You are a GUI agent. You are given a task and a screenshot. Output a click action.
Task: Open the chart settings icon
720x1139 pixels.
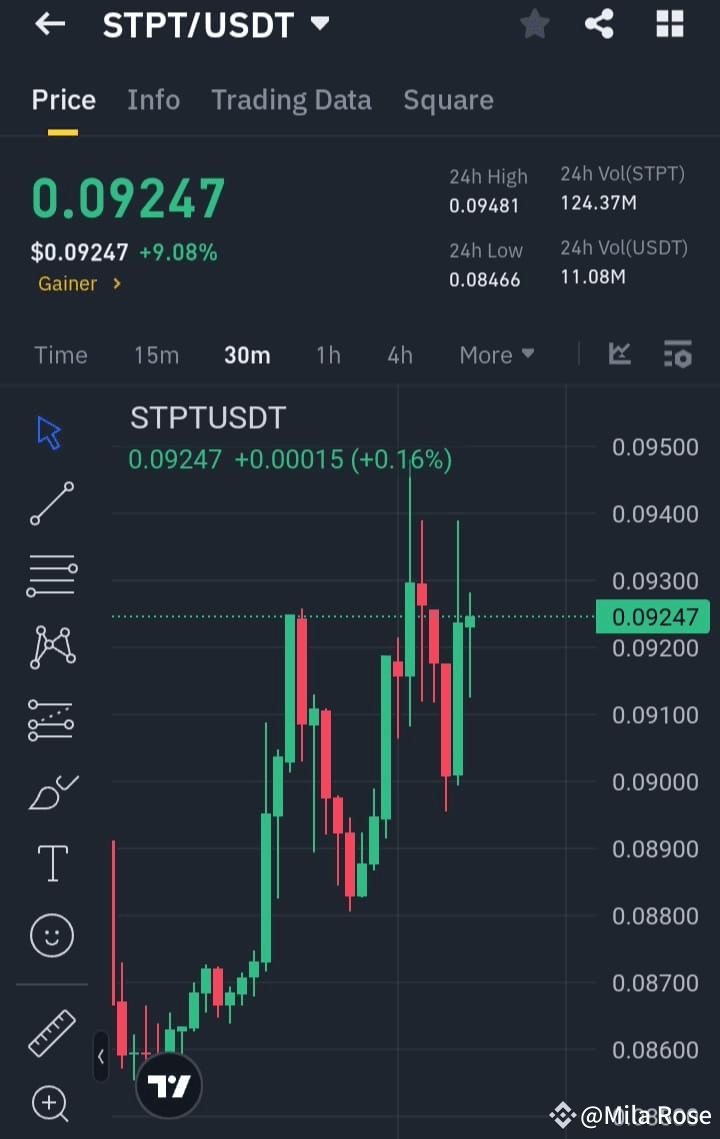(677, 354)
